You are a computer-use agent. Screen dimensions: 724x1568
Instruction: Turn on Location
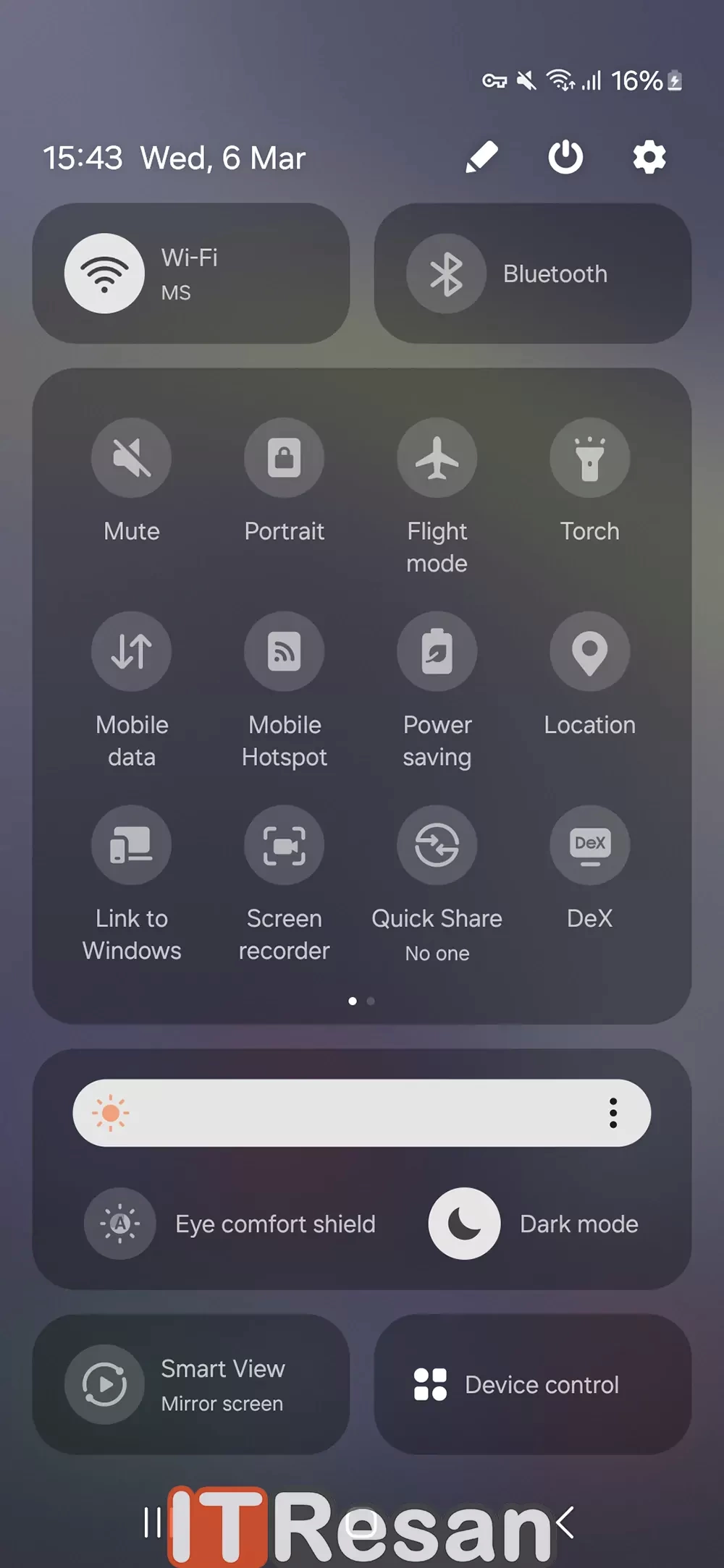pos(589,651)
